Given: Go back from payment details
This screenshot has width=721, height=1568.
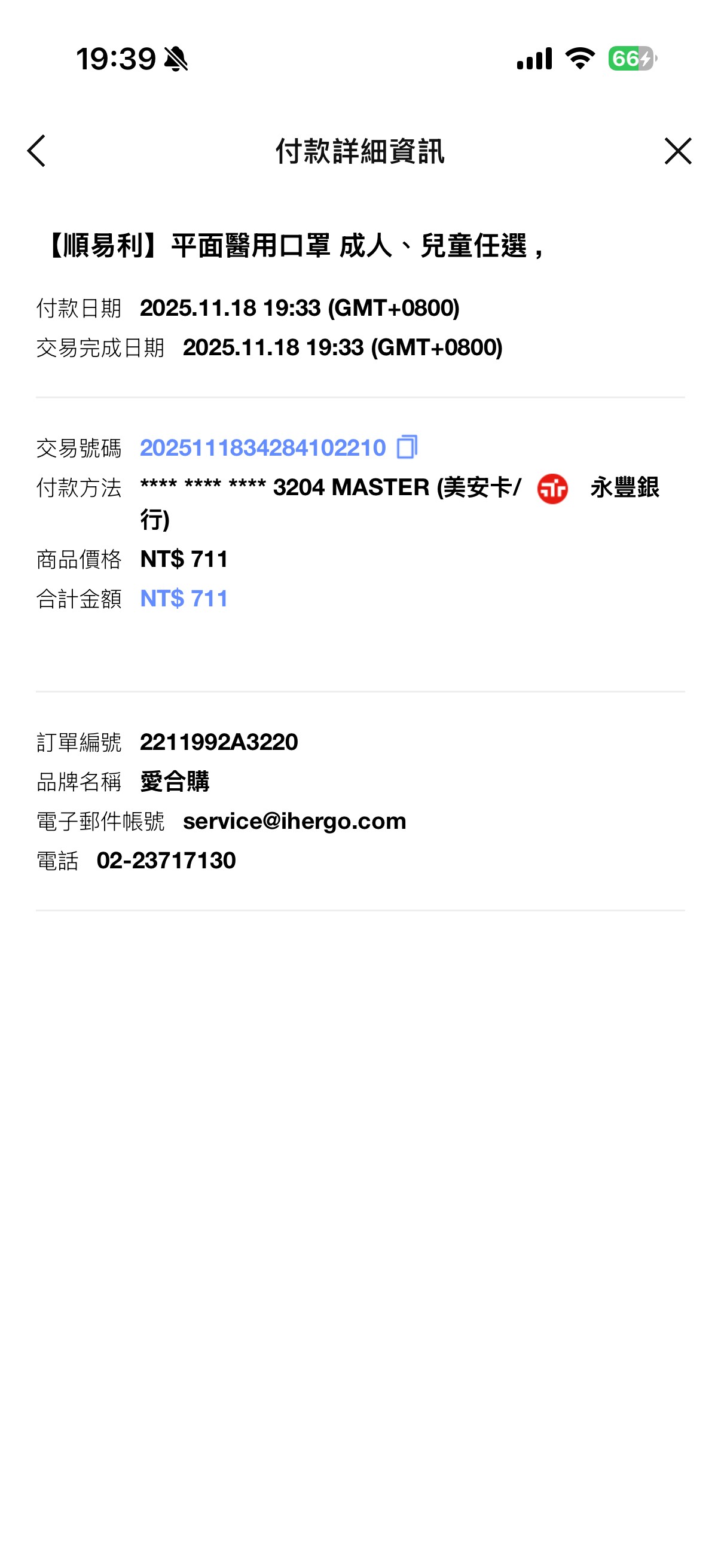Looking at the screenshot, I should click(36, 151).
